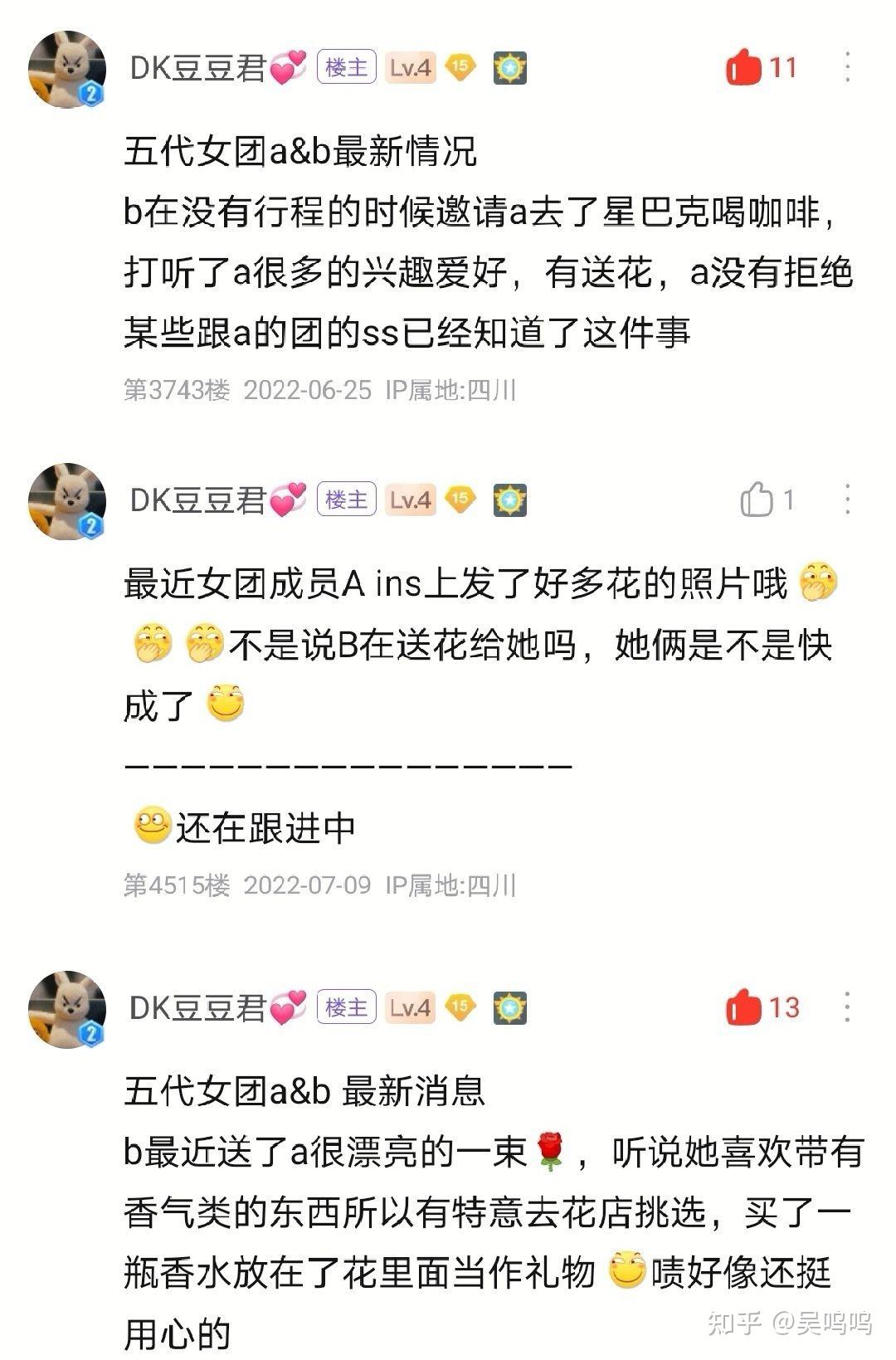This screenshot has width=896, height=1360.
Task: Show more options for the 最新消息 comment
Action: pyautogui.click(x=847, y=1007)
